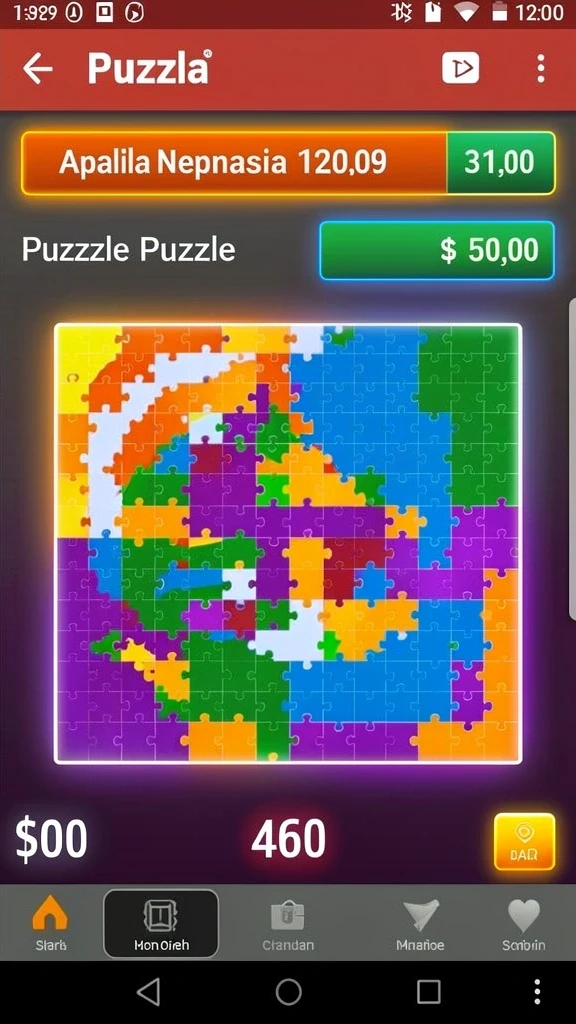576x1024 pixels.
Task: Tap the green $ 50,00 button
Action: 437,250
